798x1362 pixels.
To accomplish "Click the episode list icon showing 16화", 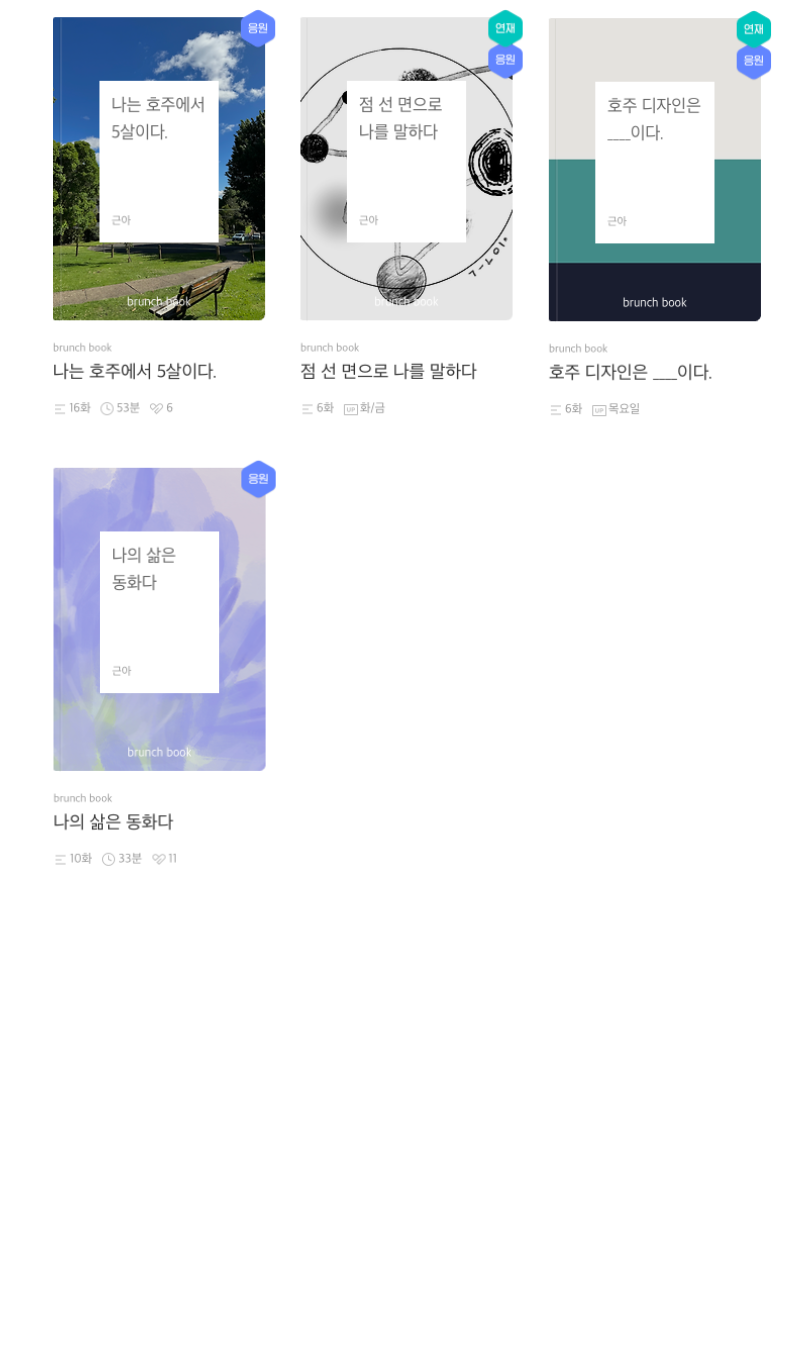I will tap(58, 407).
